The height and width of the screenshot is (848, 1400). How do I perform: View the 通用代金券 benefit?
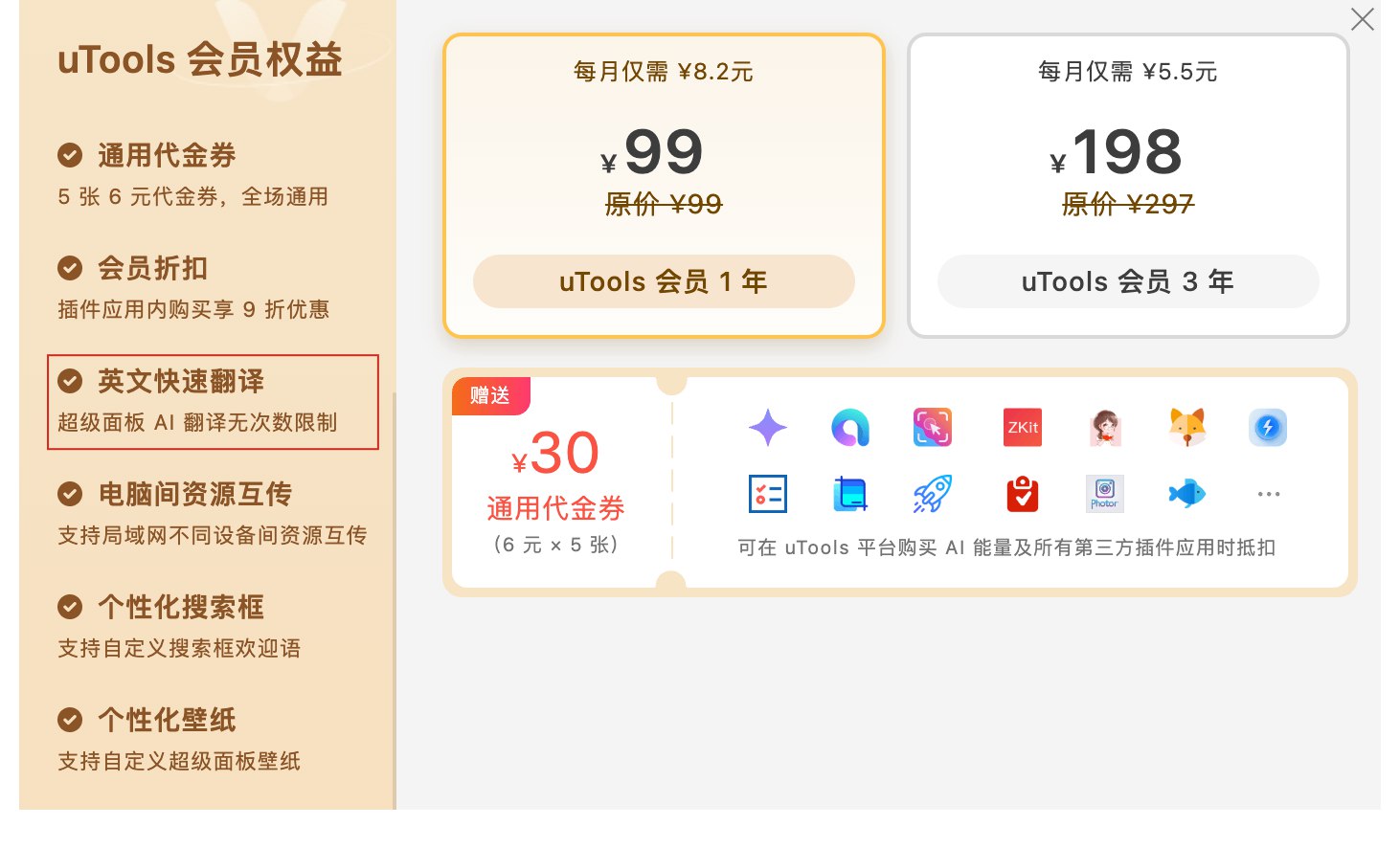tap(193, 175)
